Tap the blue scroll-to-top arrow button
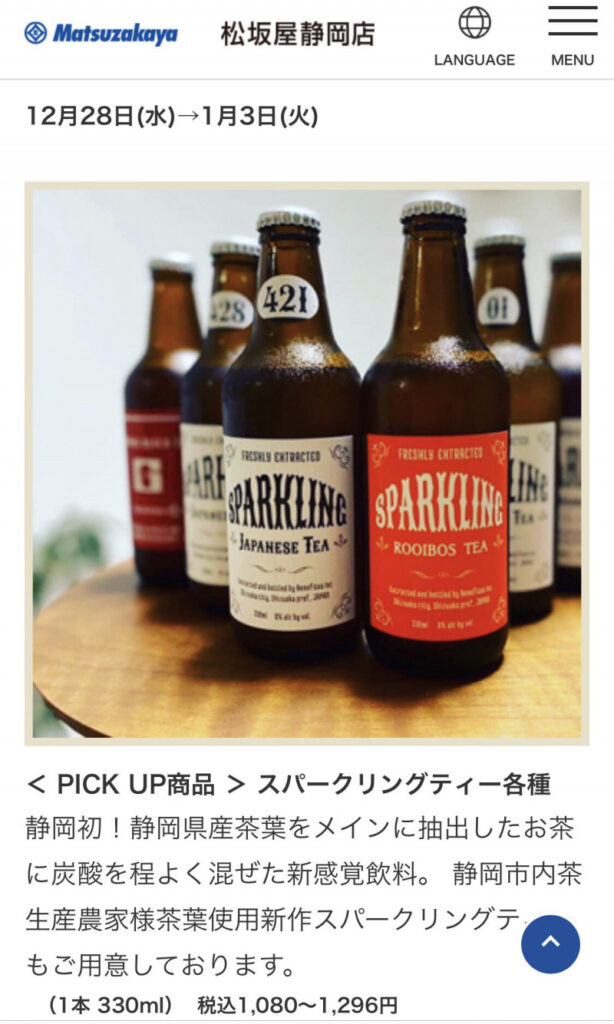 (551, 944)
